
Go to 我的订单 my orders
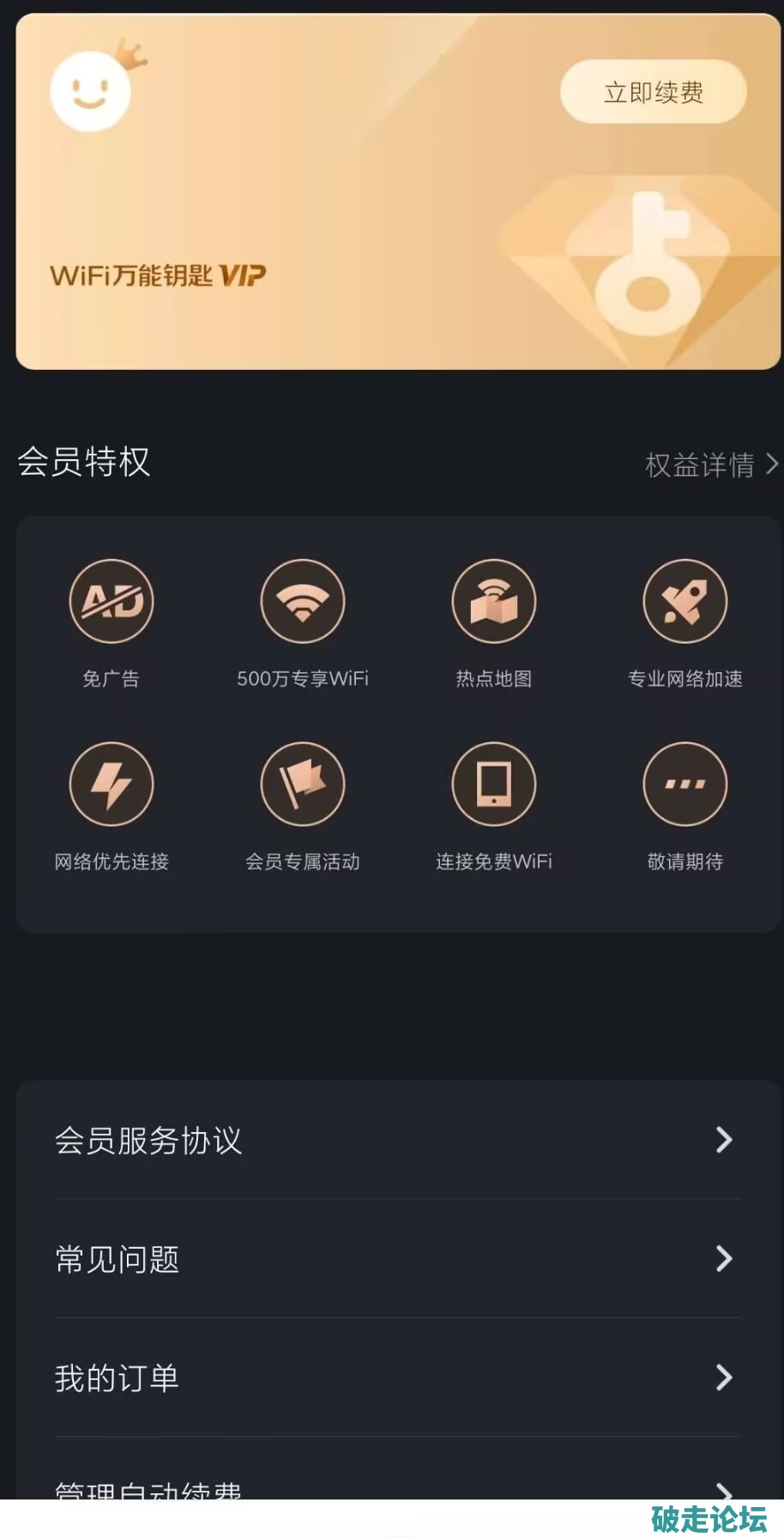click(396, 1378)
